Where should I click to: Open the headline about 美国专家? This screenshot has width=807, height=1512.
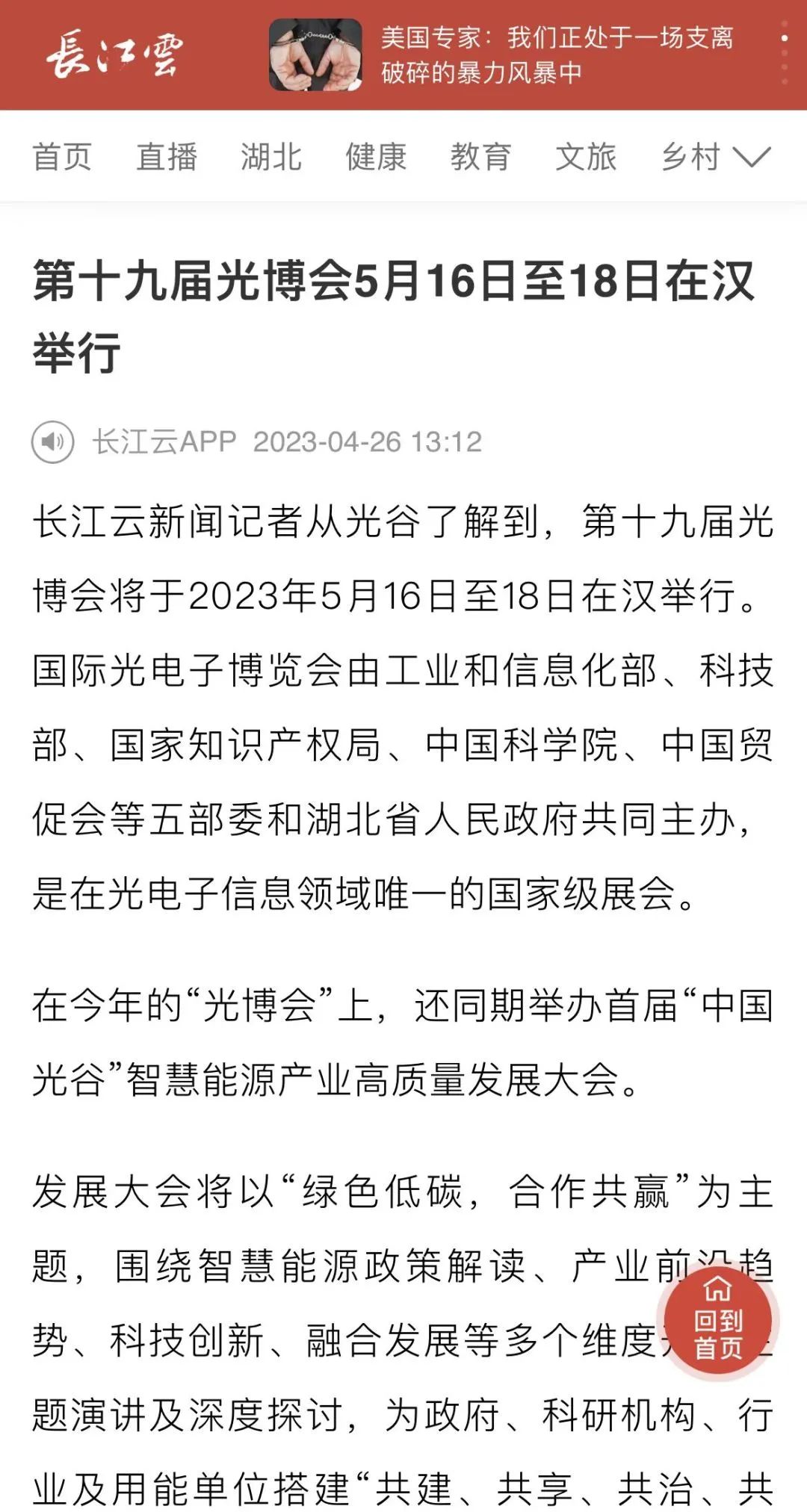coord(557,55)
